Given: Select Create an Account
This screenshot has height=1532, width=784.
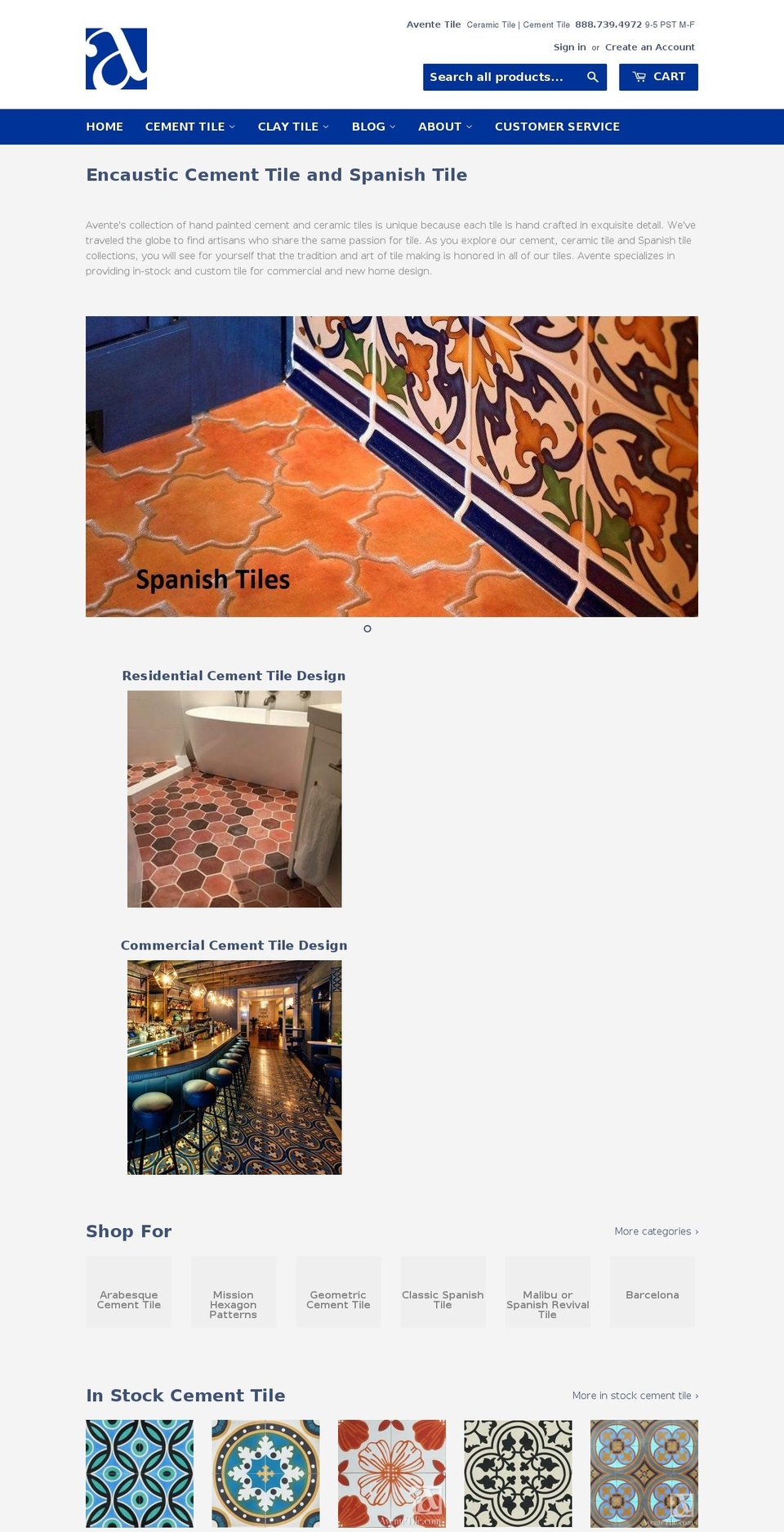Looking at the screenshot, I should pyautogui.click(x=650, y=47).
